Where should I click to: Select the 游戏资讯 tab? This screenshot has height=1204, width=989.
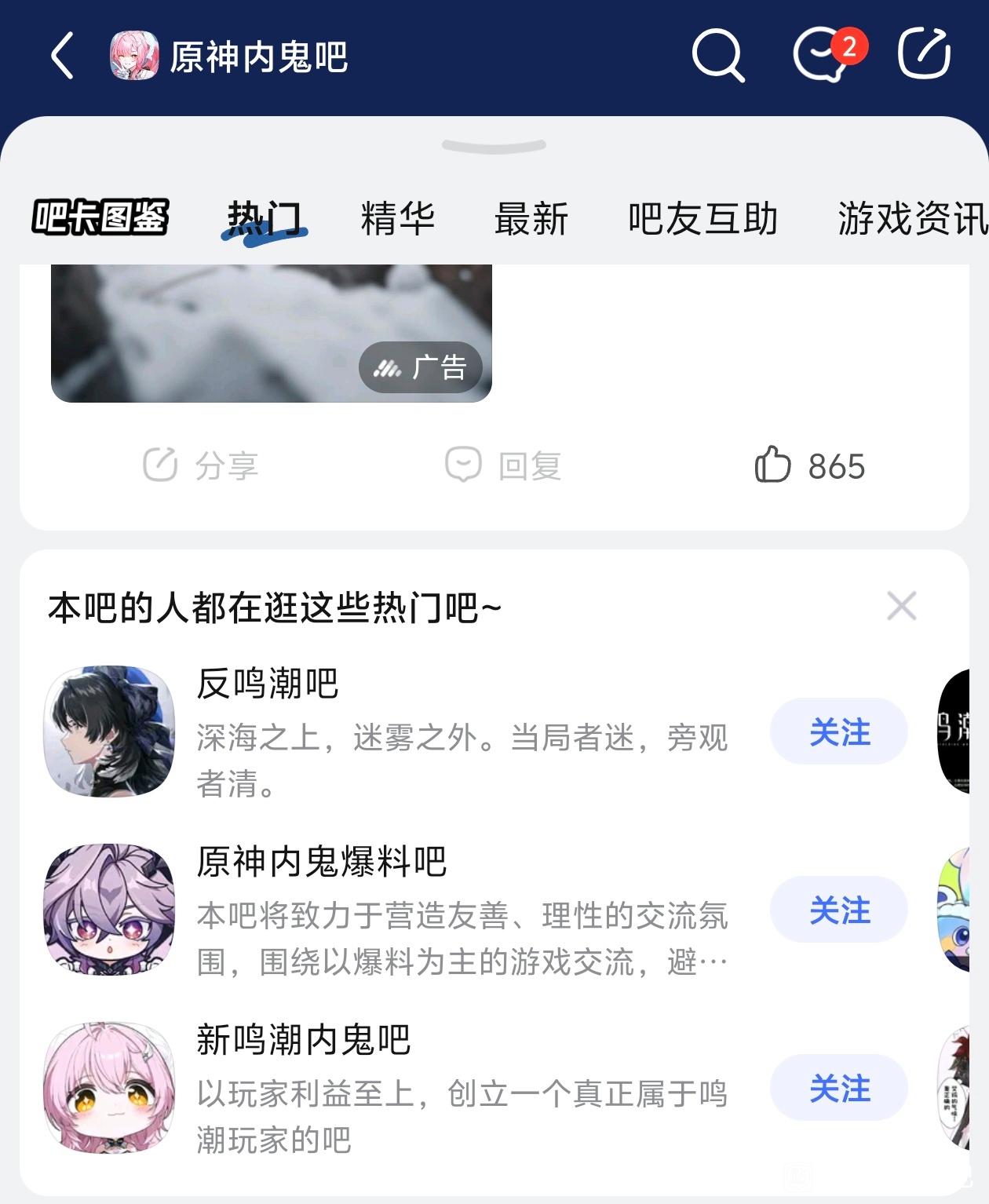coord(911,218)
